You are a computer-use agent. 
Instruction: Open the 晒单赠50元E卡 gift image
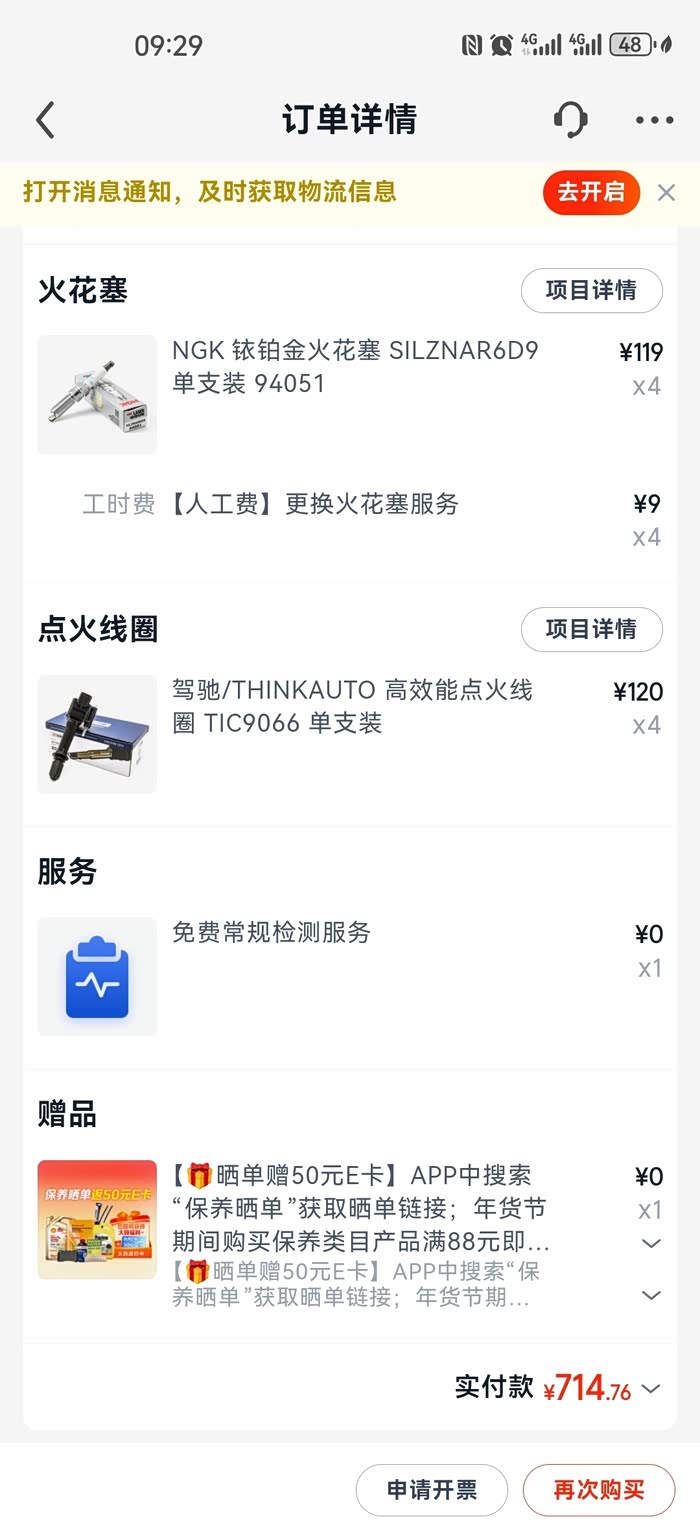97,1219
